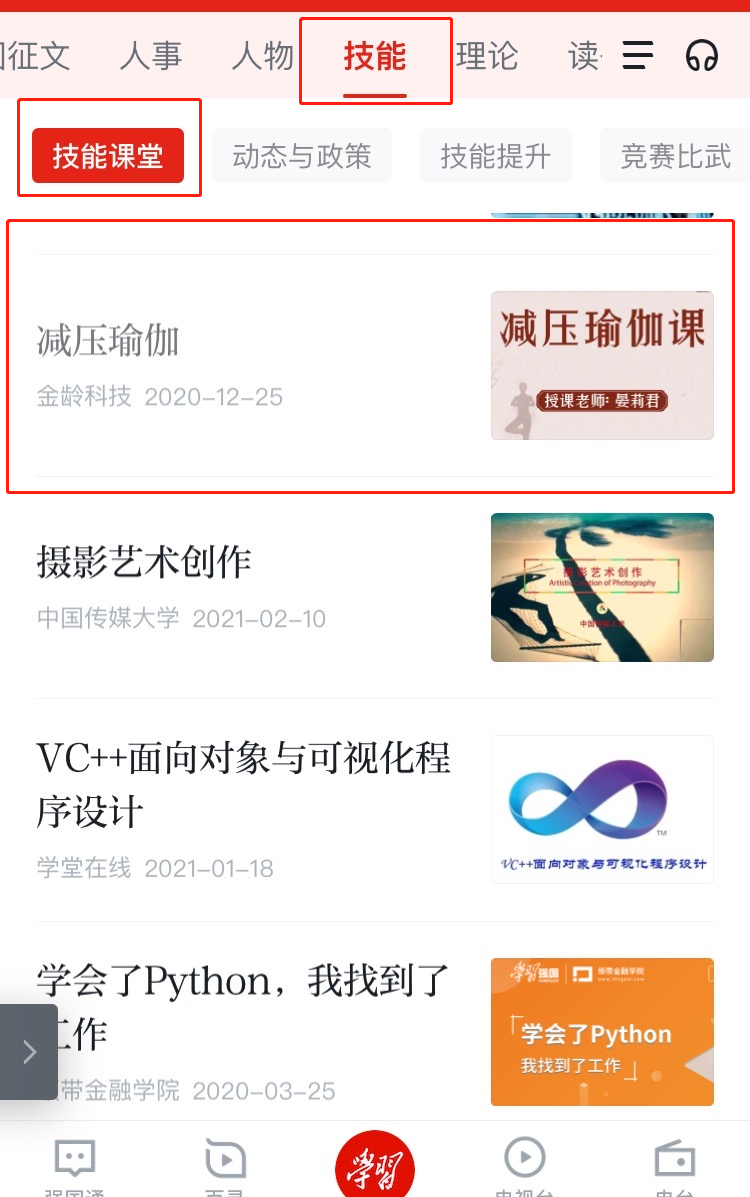
Task: Go to the 电视台 tab in the bottom bar
Action: pyautogui.click(x=525, y=1166)
